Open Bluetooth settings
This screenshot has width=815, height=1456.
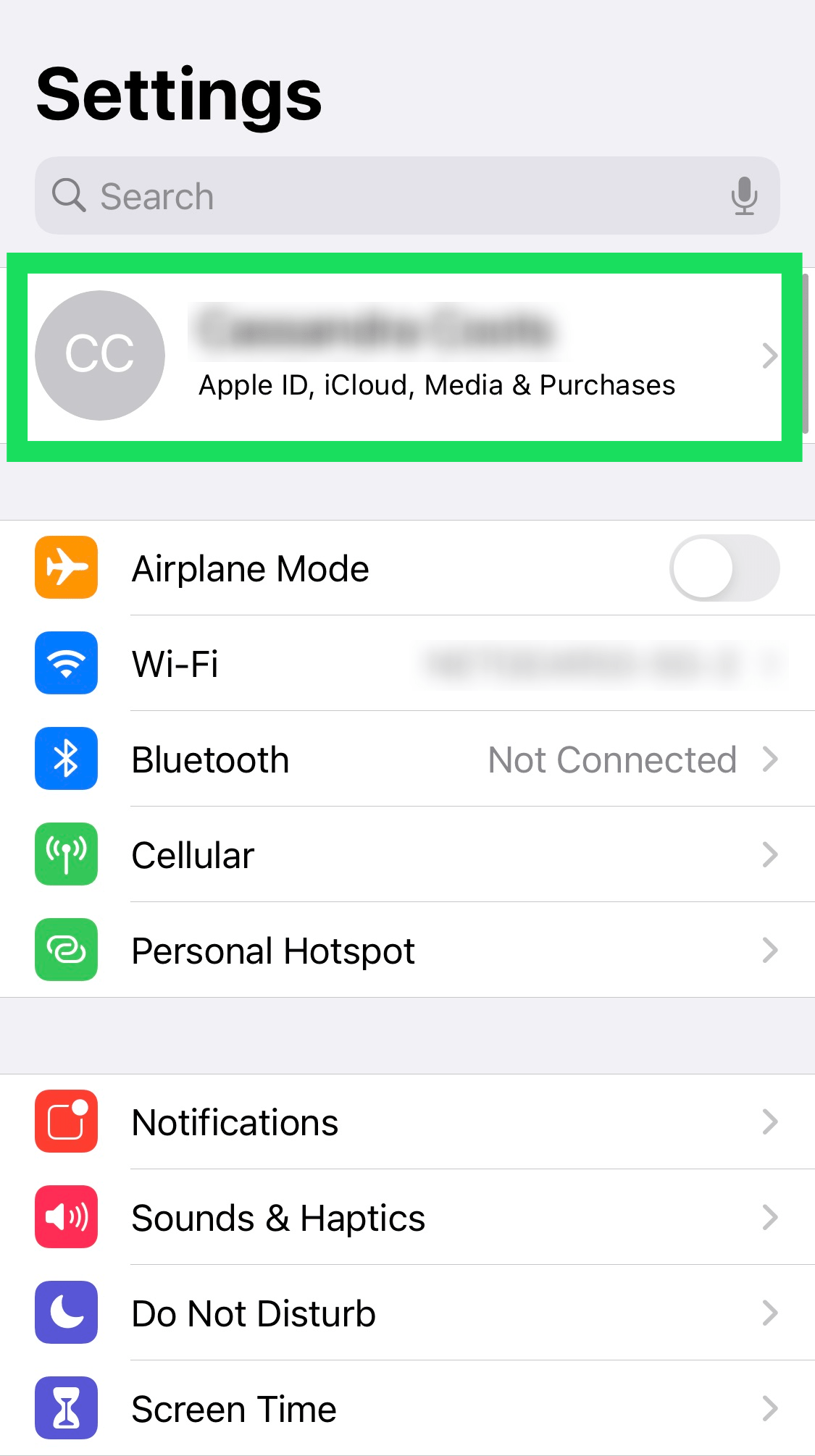coord(407,759)
